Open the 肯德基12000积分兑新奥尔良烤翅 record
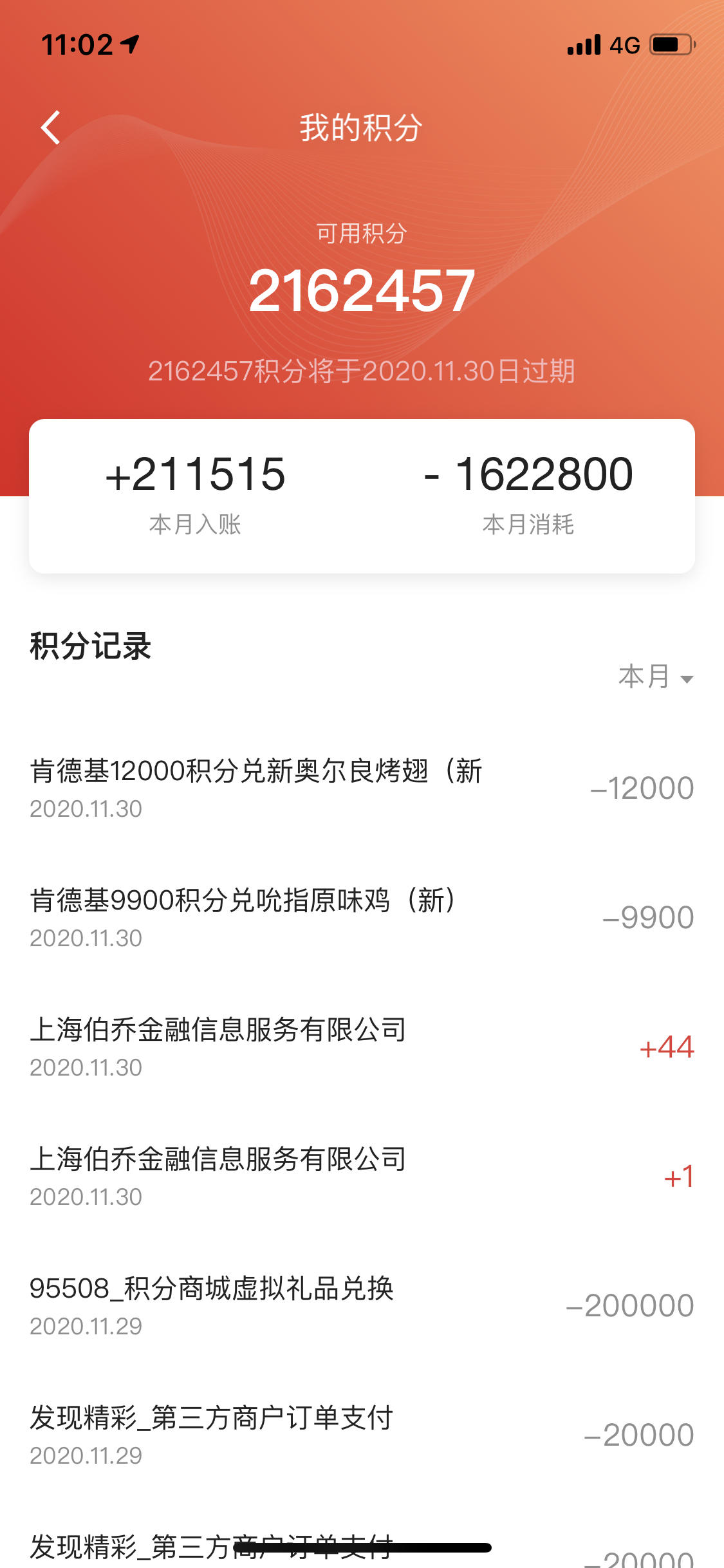 (362, 788)
